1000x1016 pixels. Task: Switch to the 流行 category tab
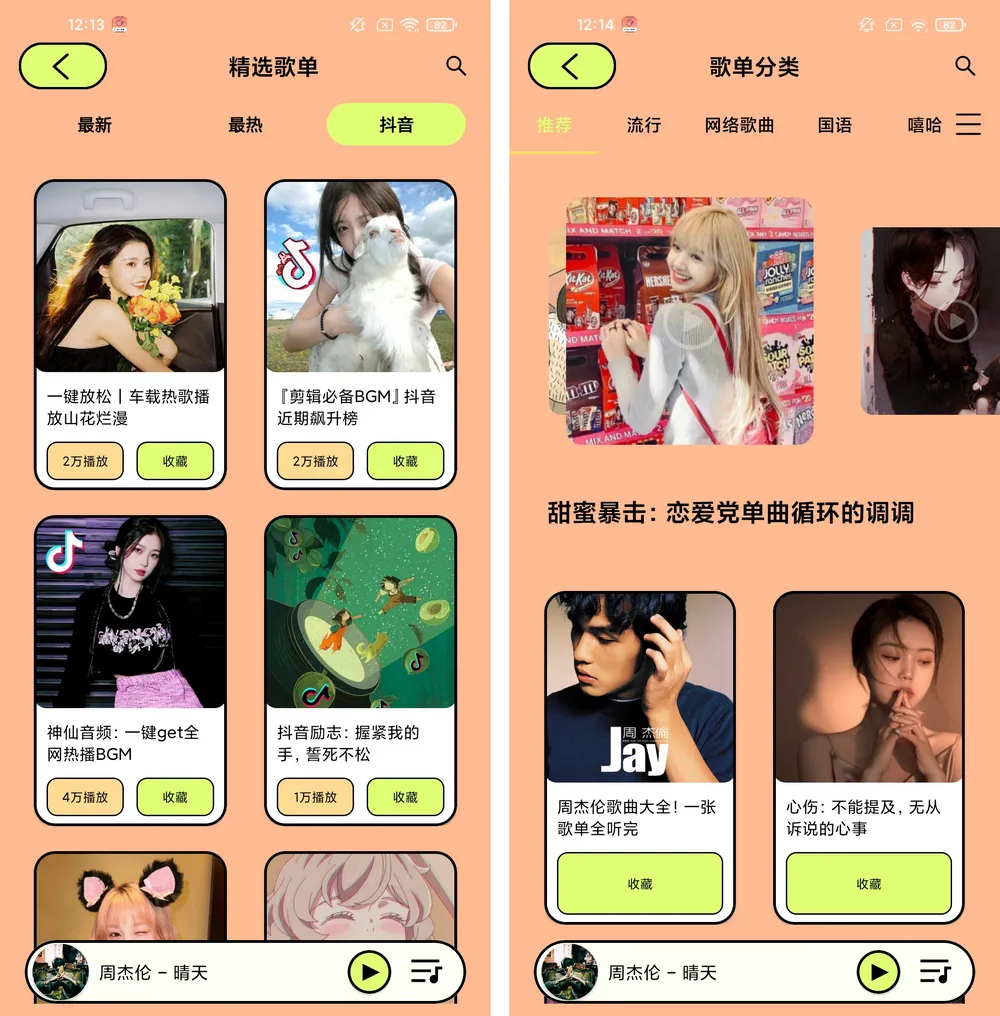point(644,125)
